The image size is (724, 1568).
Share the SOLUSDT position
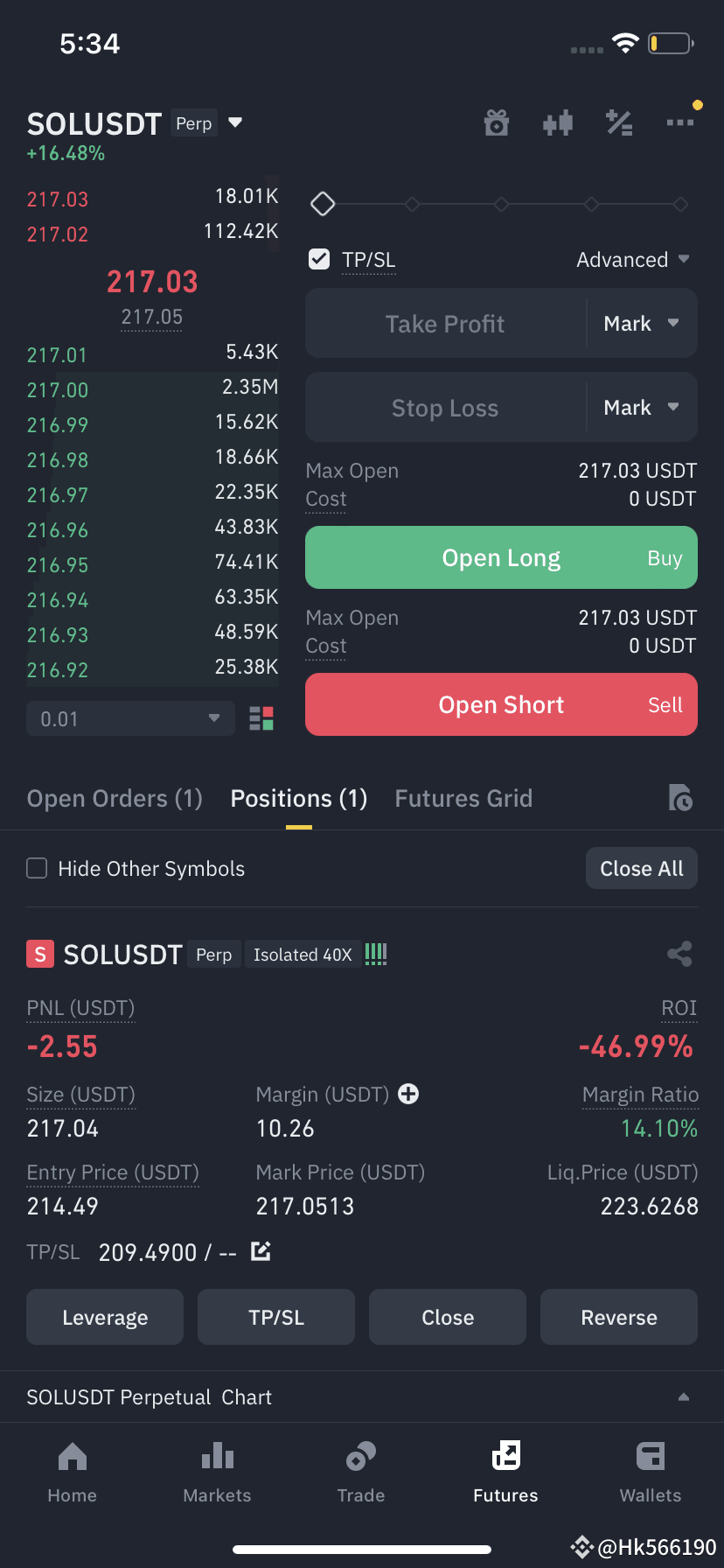[679, 954]
